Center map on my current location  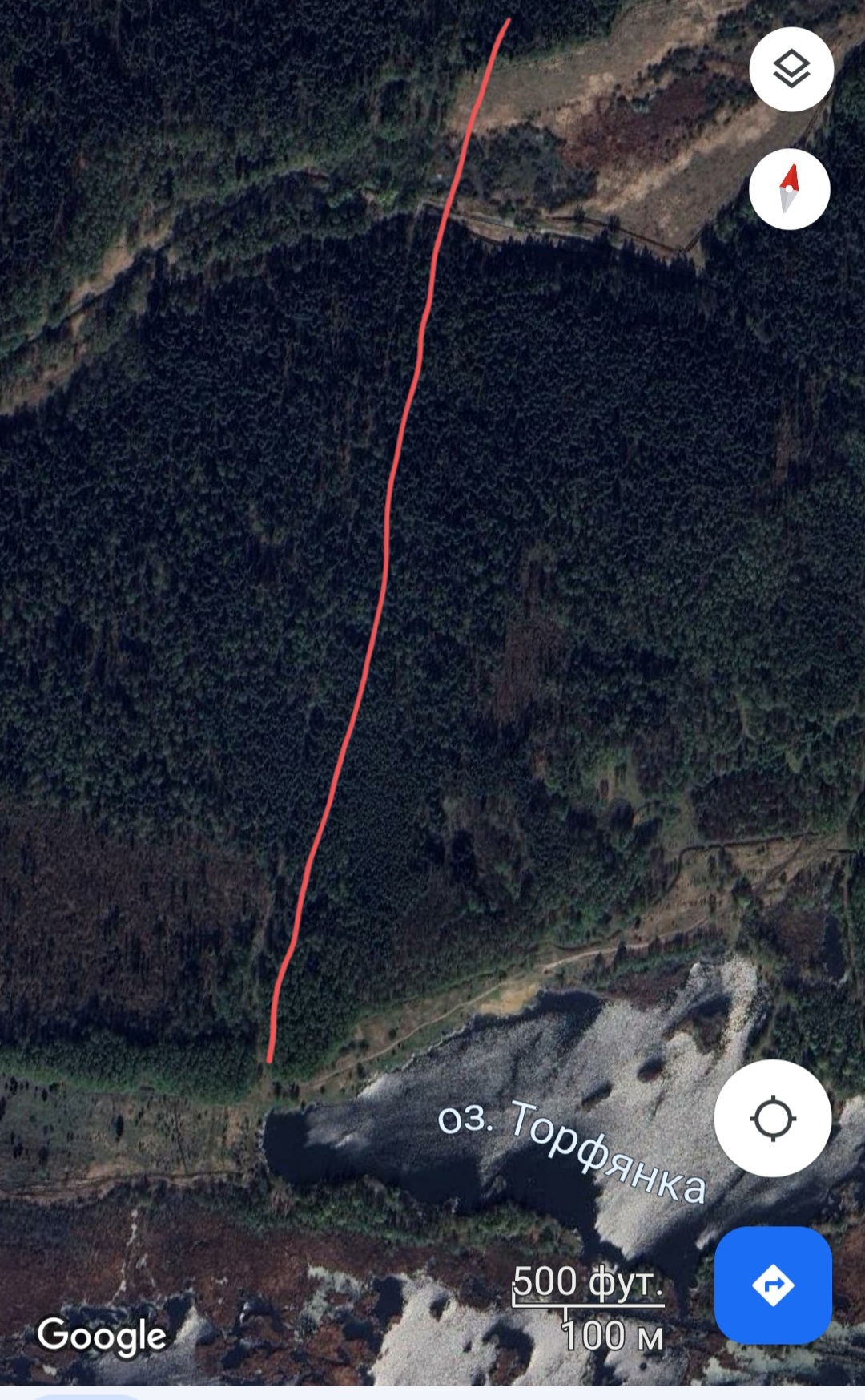773,1118
